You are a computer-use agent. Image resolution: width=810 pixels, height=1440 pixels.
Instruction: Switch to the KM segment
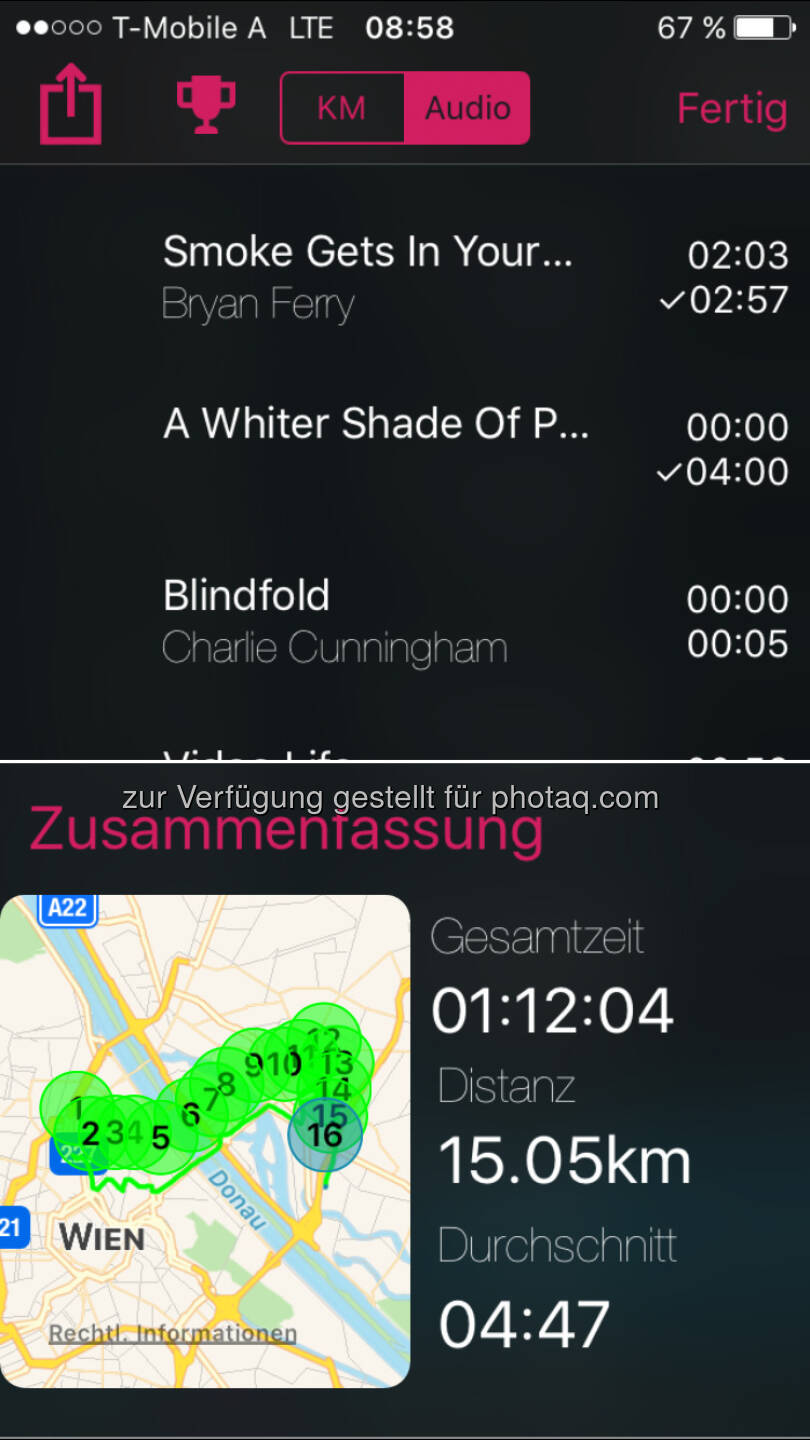(x=341, y=108)
